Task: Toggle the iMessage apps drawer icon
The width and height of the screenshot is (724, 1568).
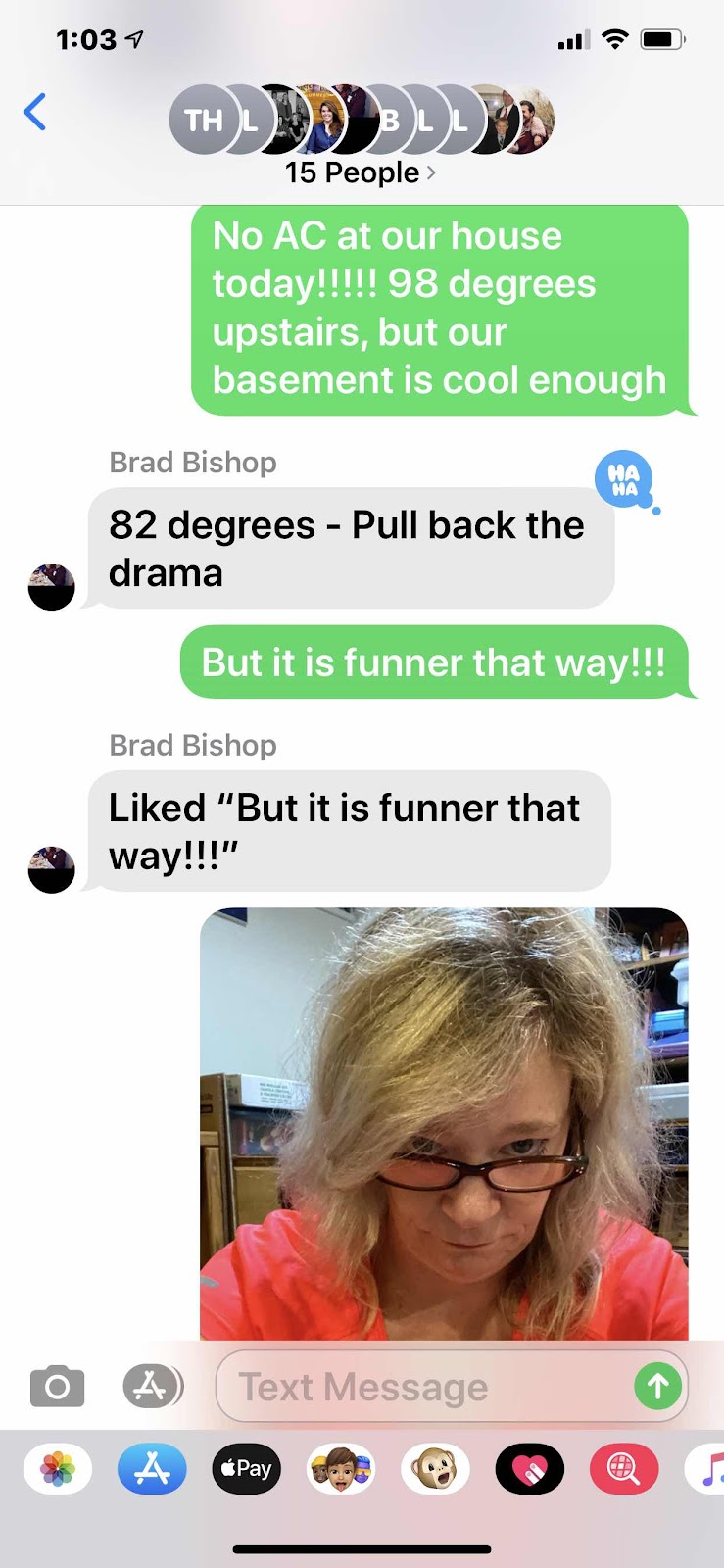Action: [152, 1387]
